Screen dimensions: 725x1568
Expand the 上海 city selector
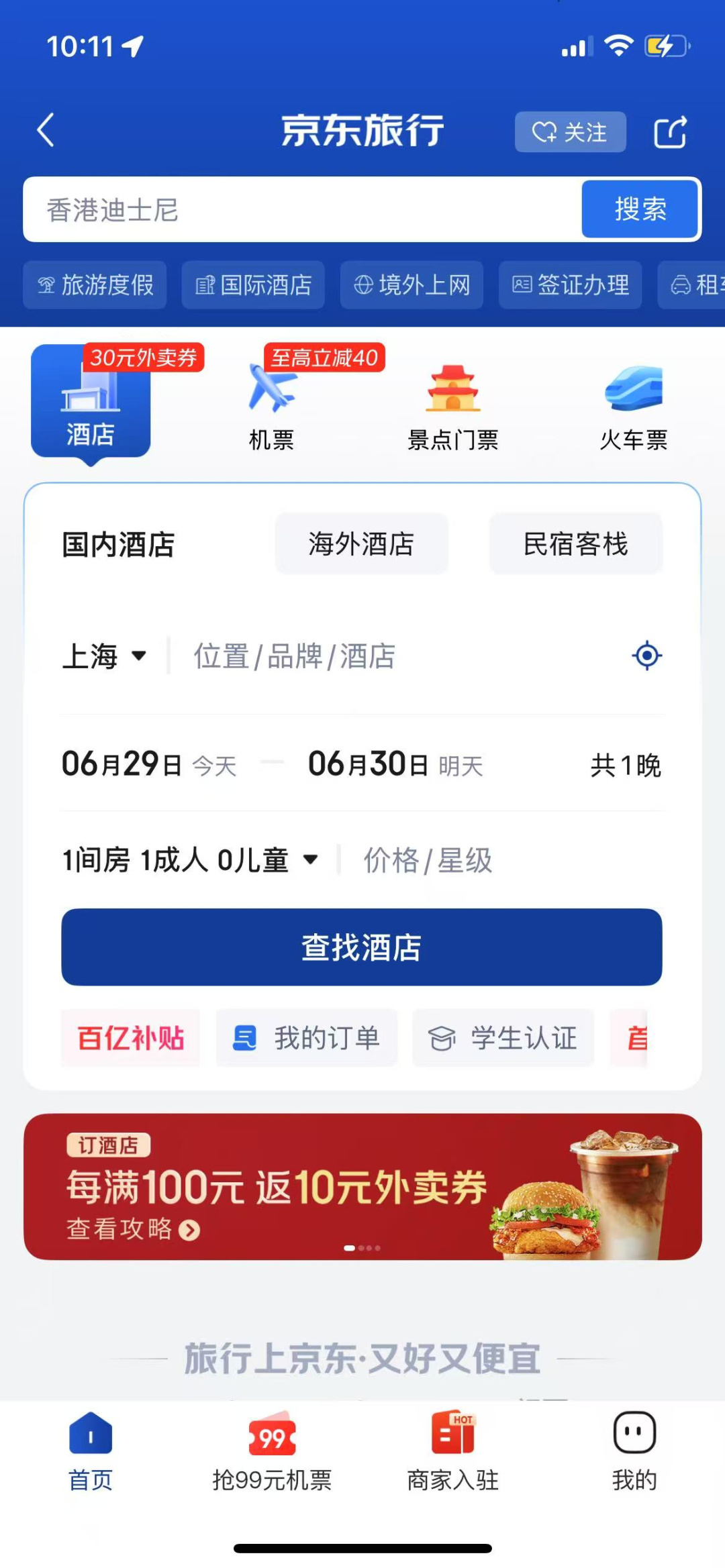click(104, 656)
